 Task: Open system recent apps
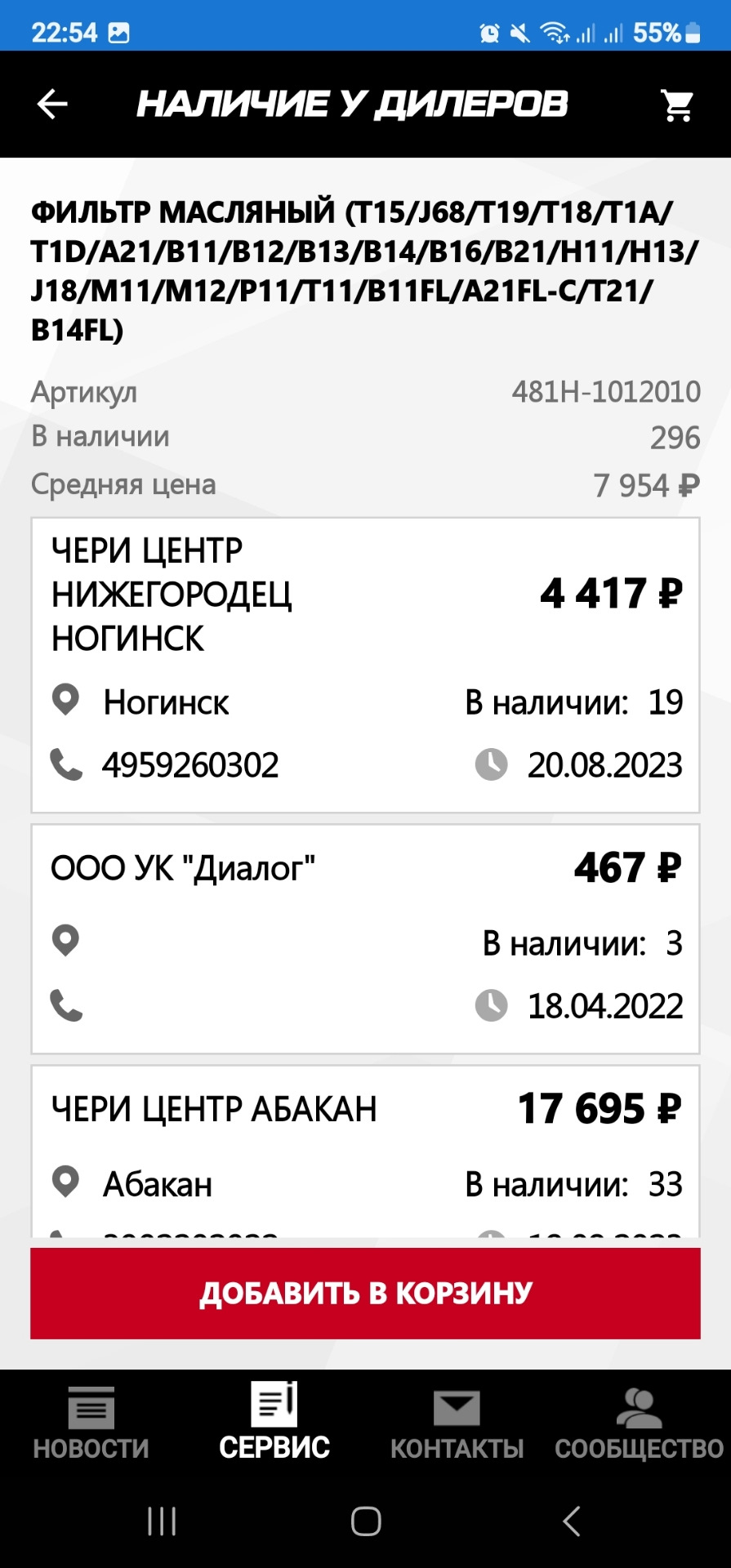click(x=162, y=1521)
